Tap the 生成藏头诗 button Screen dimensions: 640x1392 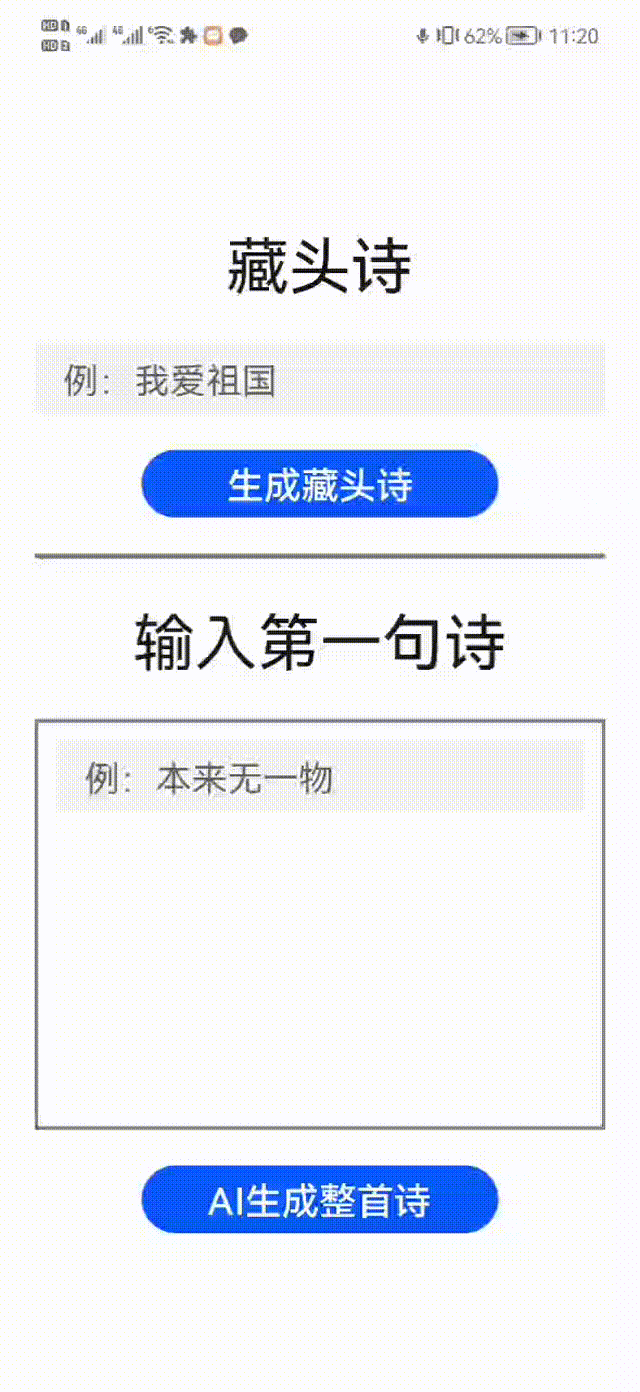320,485
